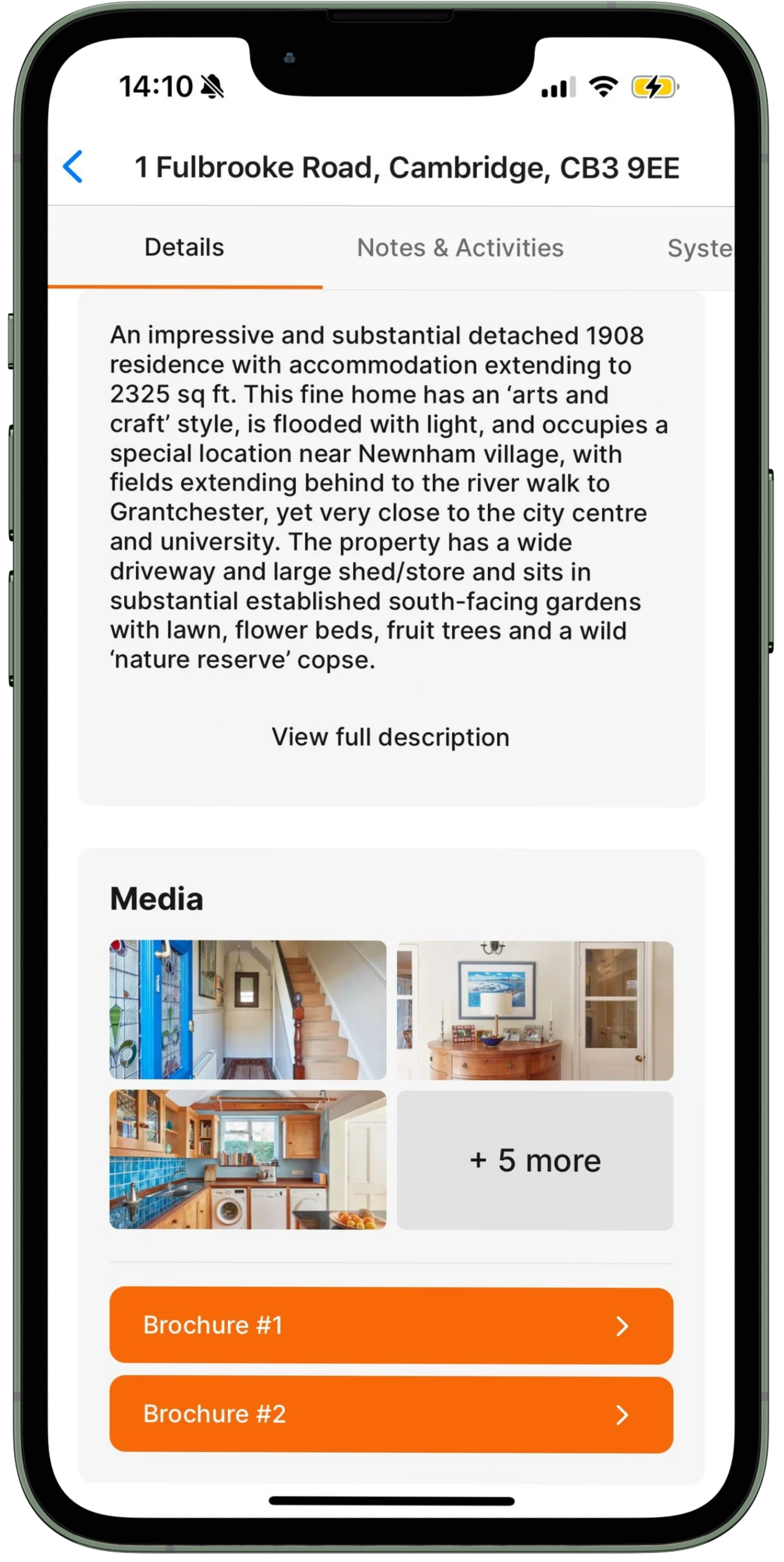This screenshot has width=784, height=1562.
Task: Open the partially visible System tab
Action: click(699, 248)
